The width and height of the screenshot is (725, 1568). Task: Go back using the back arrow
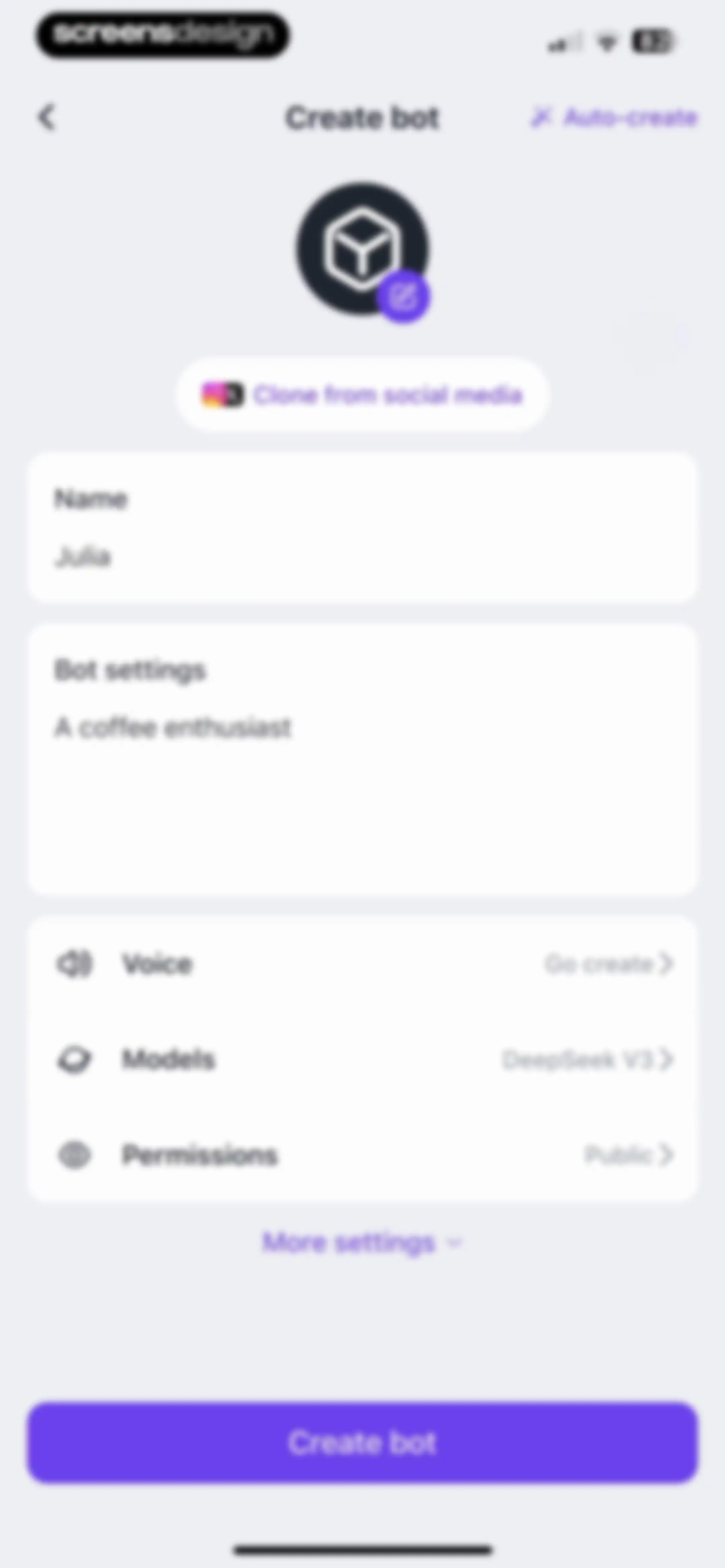(x=47, y=117)
